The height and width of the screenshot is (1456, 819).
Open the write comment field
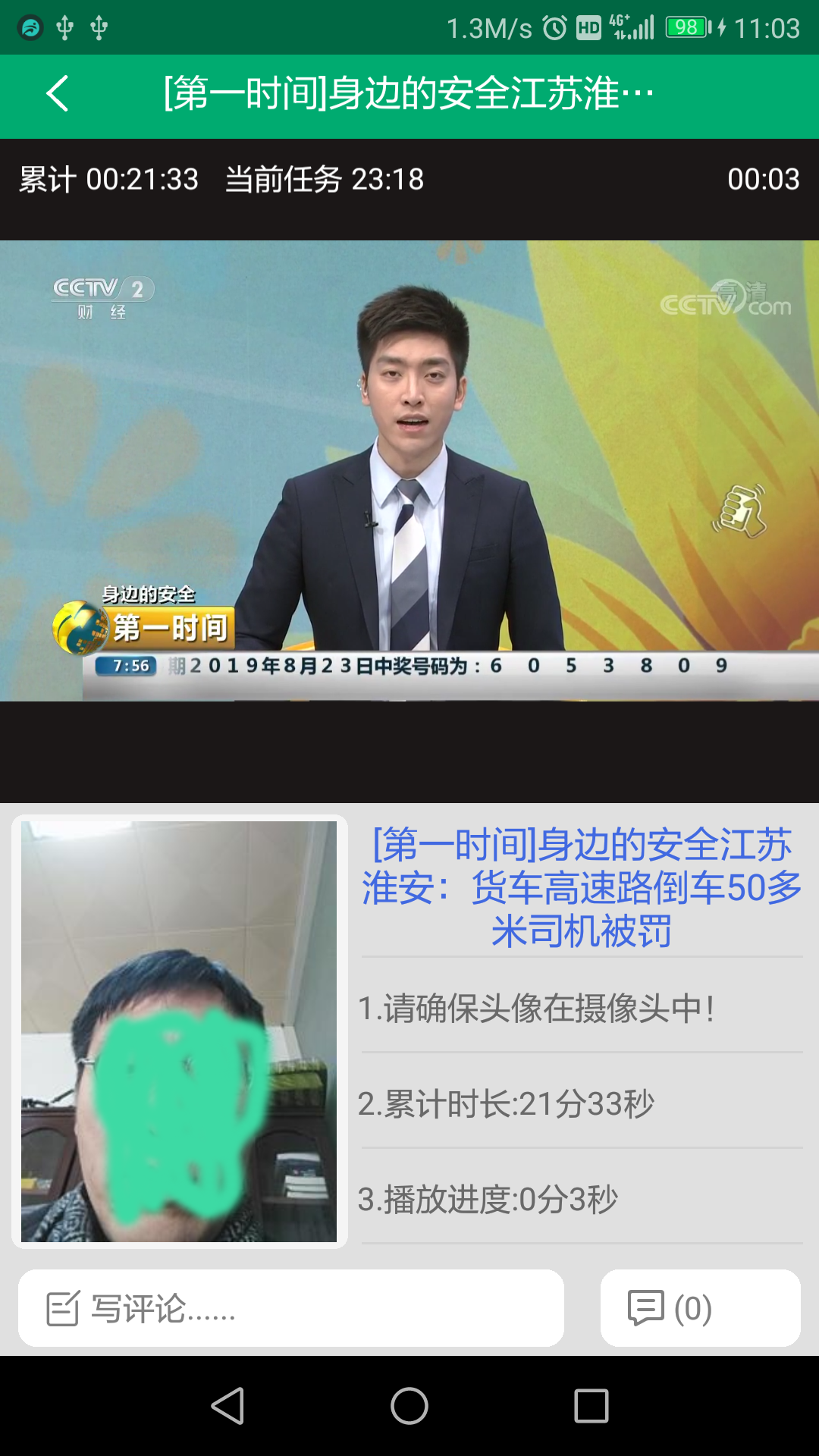(291, 1308)
